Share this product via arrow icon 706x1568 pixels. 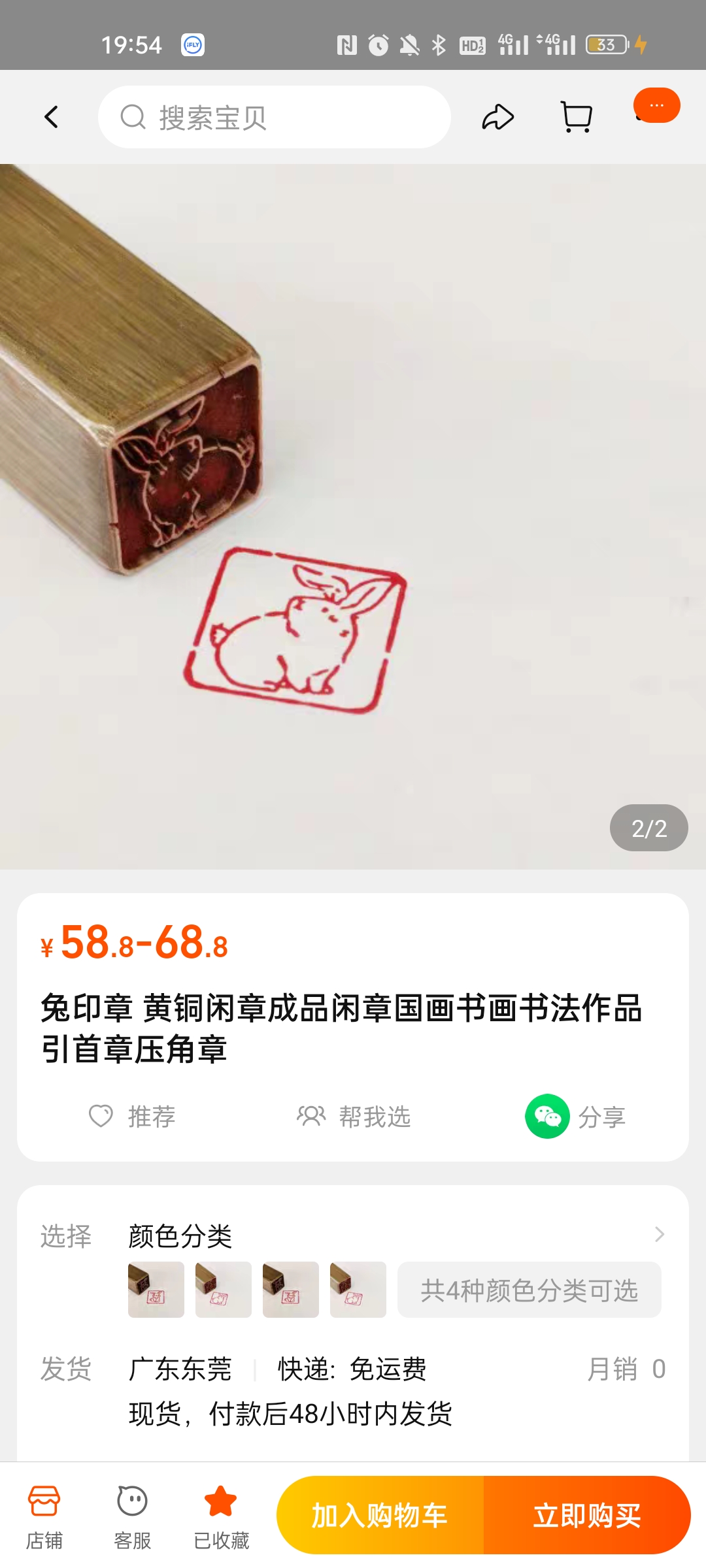click(498, 118)
